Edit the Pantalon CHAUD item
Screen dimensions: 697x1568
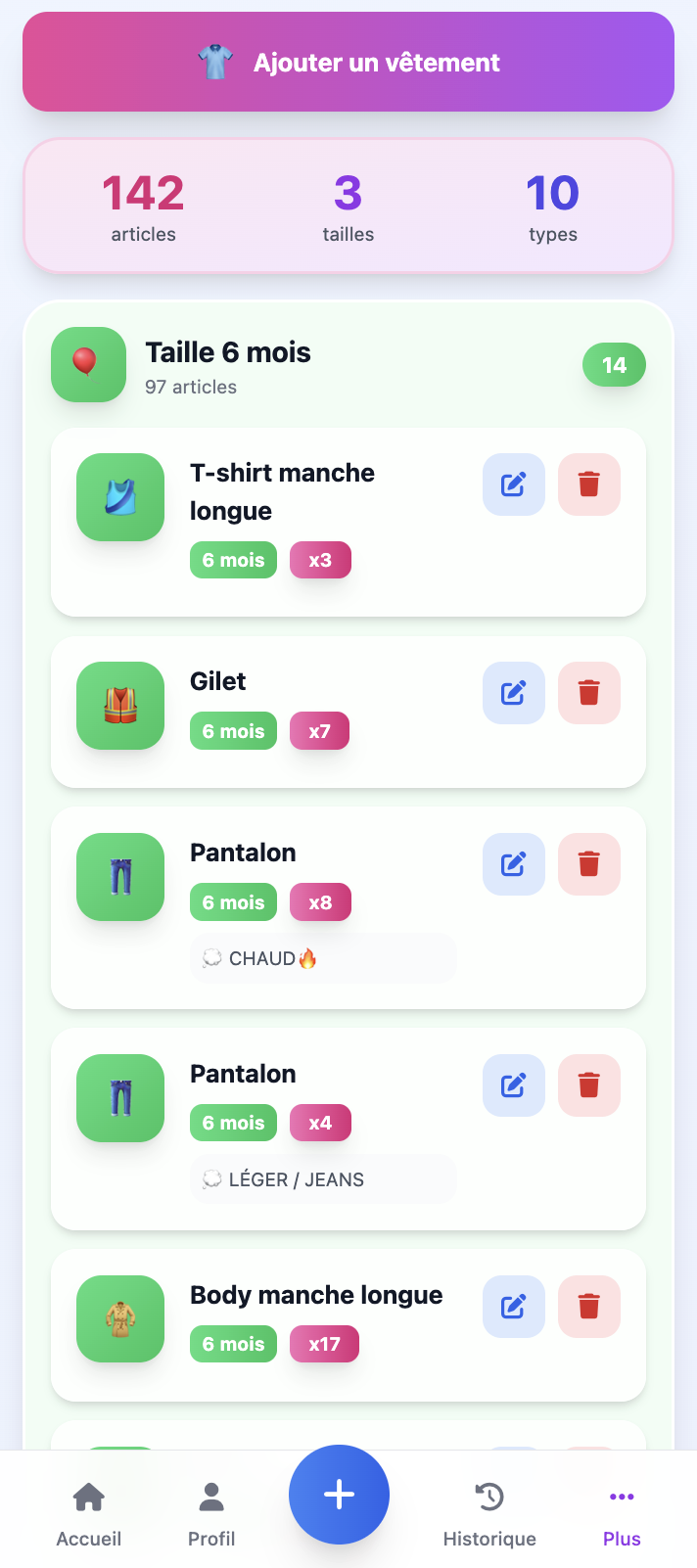click(x=514, y=864)
